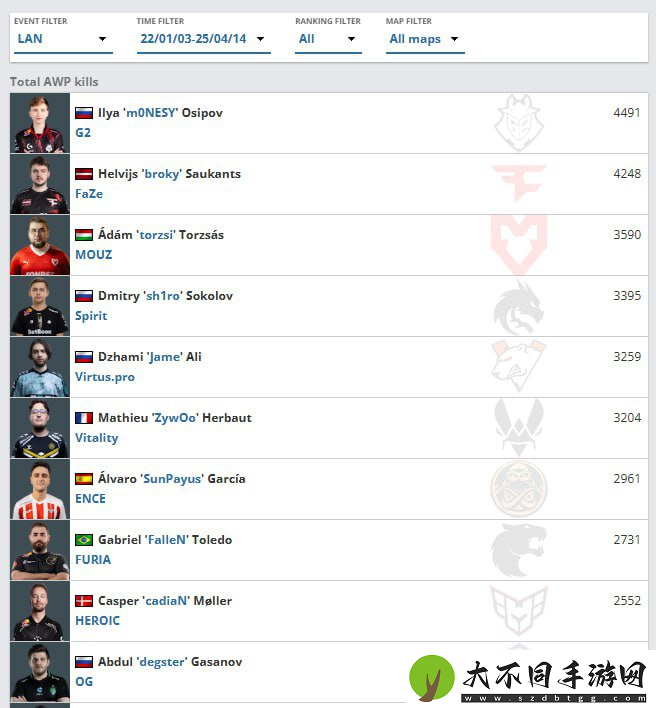Open Ádám 'torzsi' Torzsás's player row
This screenshot has width=656, height=708.
pyautogui.click(x=160, y=235)
